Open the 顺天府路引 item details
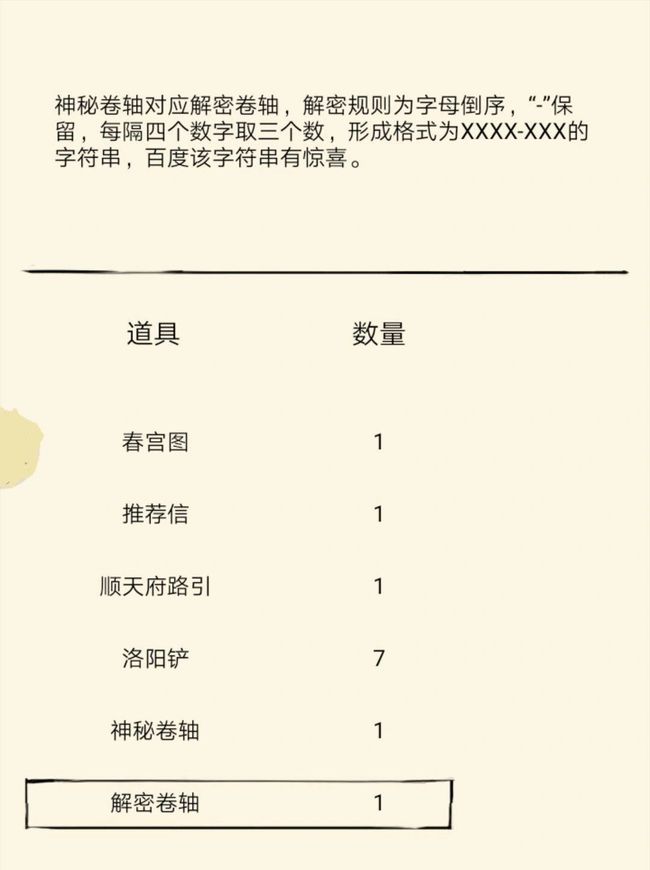 point(155,586)
